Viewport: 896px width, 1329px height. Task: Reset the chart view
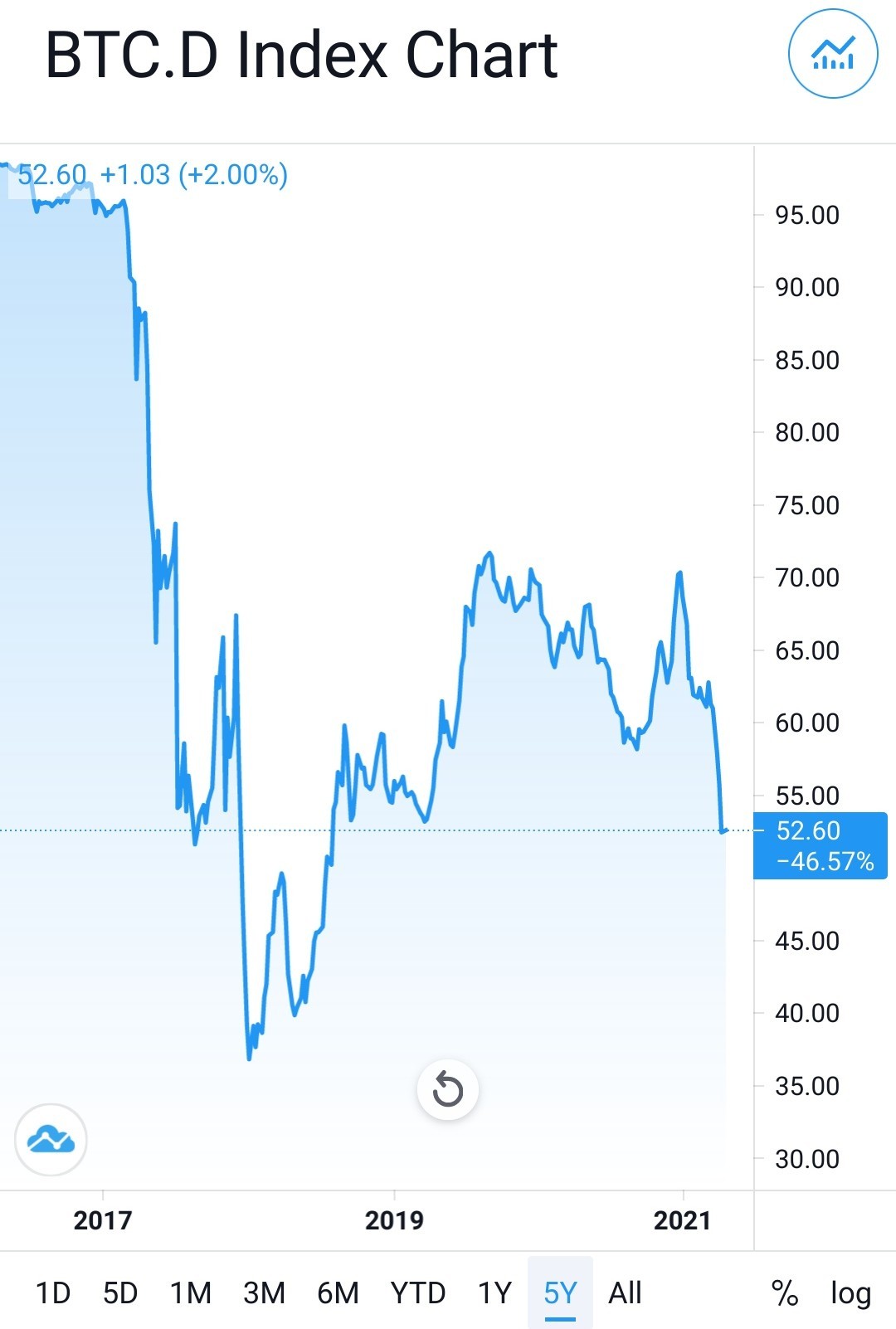(x=447, y=1089)
